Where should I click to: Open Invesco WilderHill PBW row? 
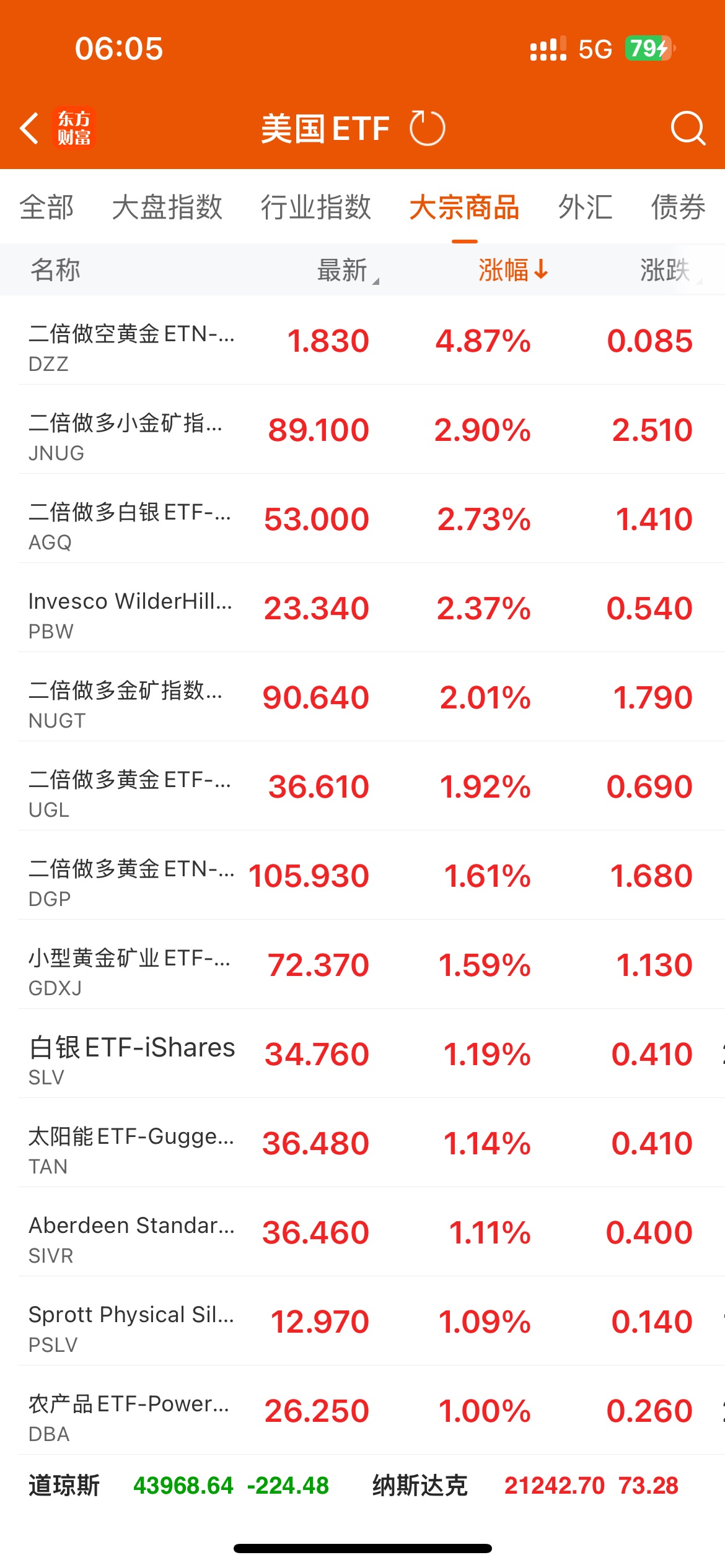coord(362,608)
